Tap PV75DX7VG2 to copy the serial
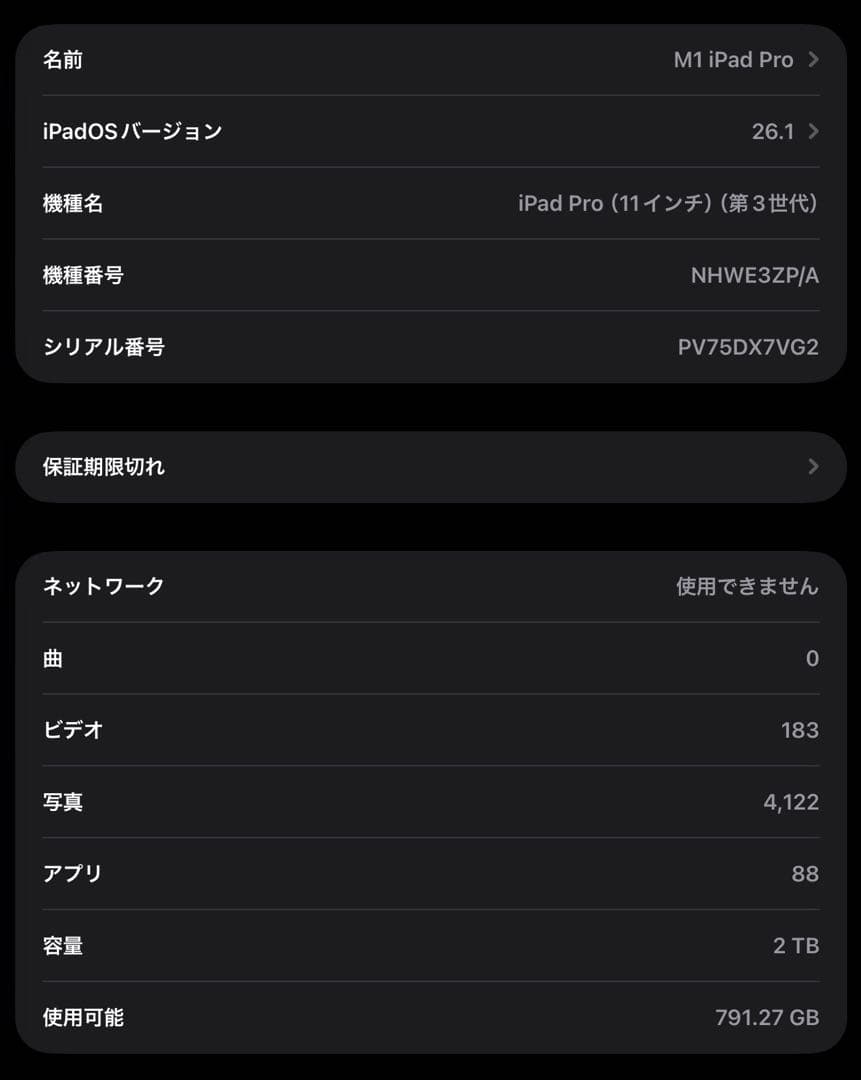861x1080 pixels. pos(759,347)
